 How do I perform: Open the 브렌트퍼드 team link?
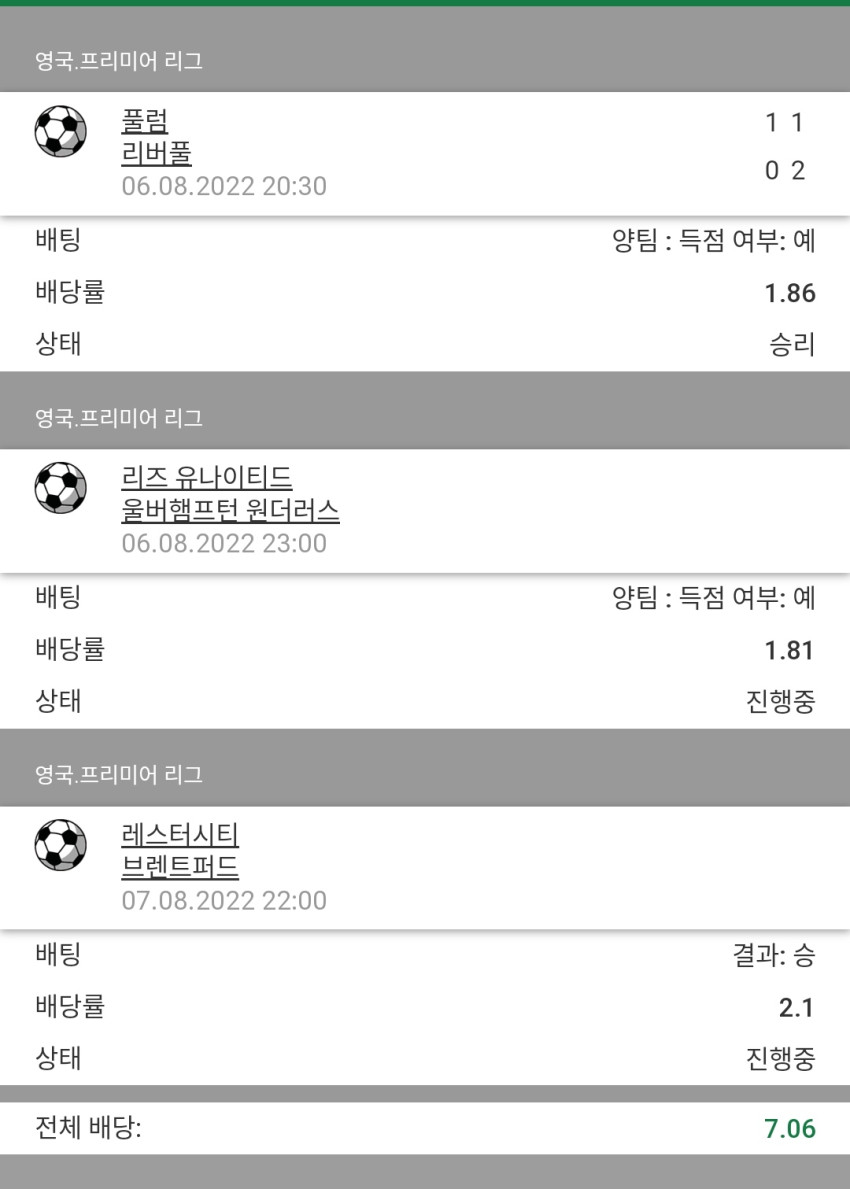pyautogui.click(x=180, y=867)
